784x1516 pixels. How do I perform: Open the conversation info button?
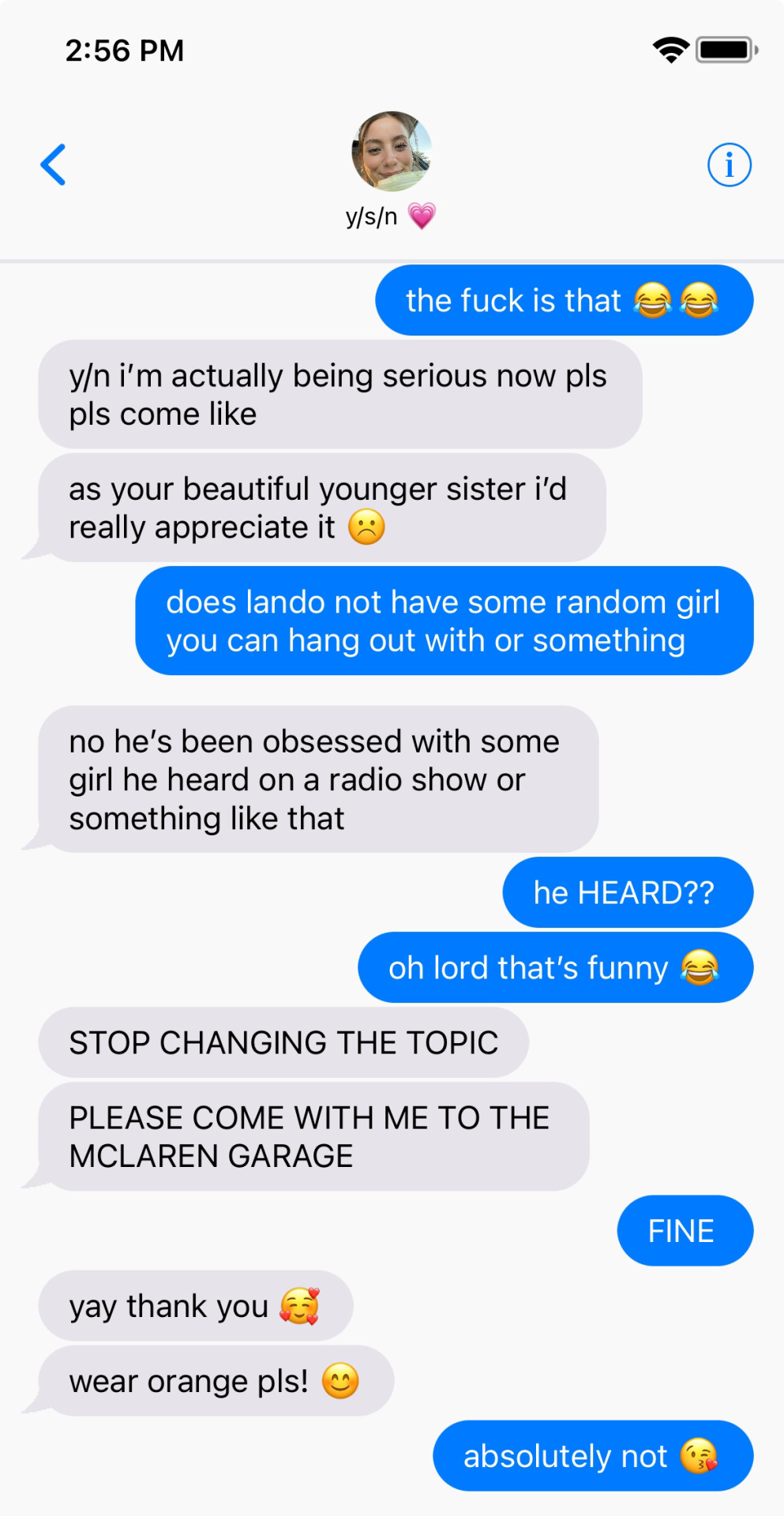pos(729,165)
